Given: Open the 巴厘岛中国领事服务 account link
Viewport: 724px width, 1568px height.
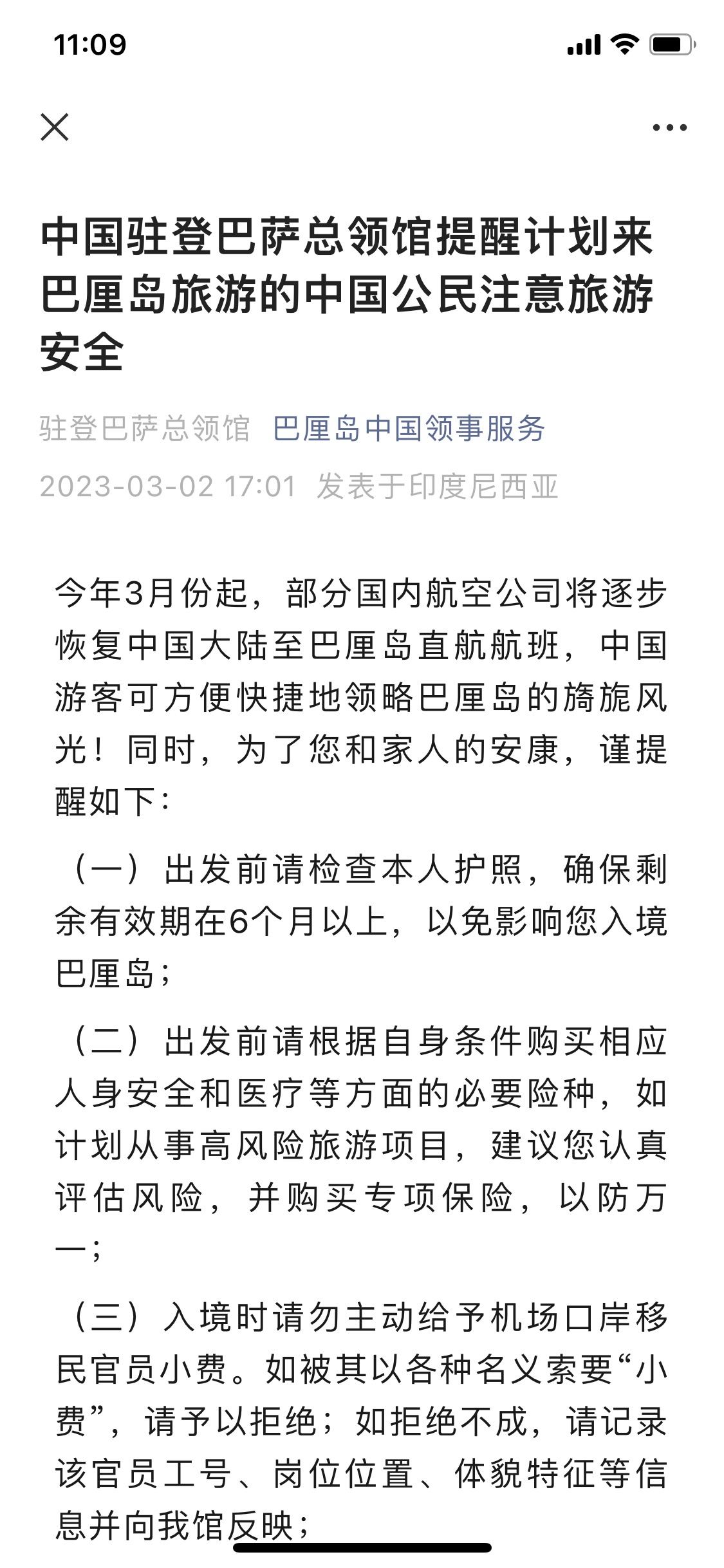Looking at the screenshot, I should click(x=409, y=429).
